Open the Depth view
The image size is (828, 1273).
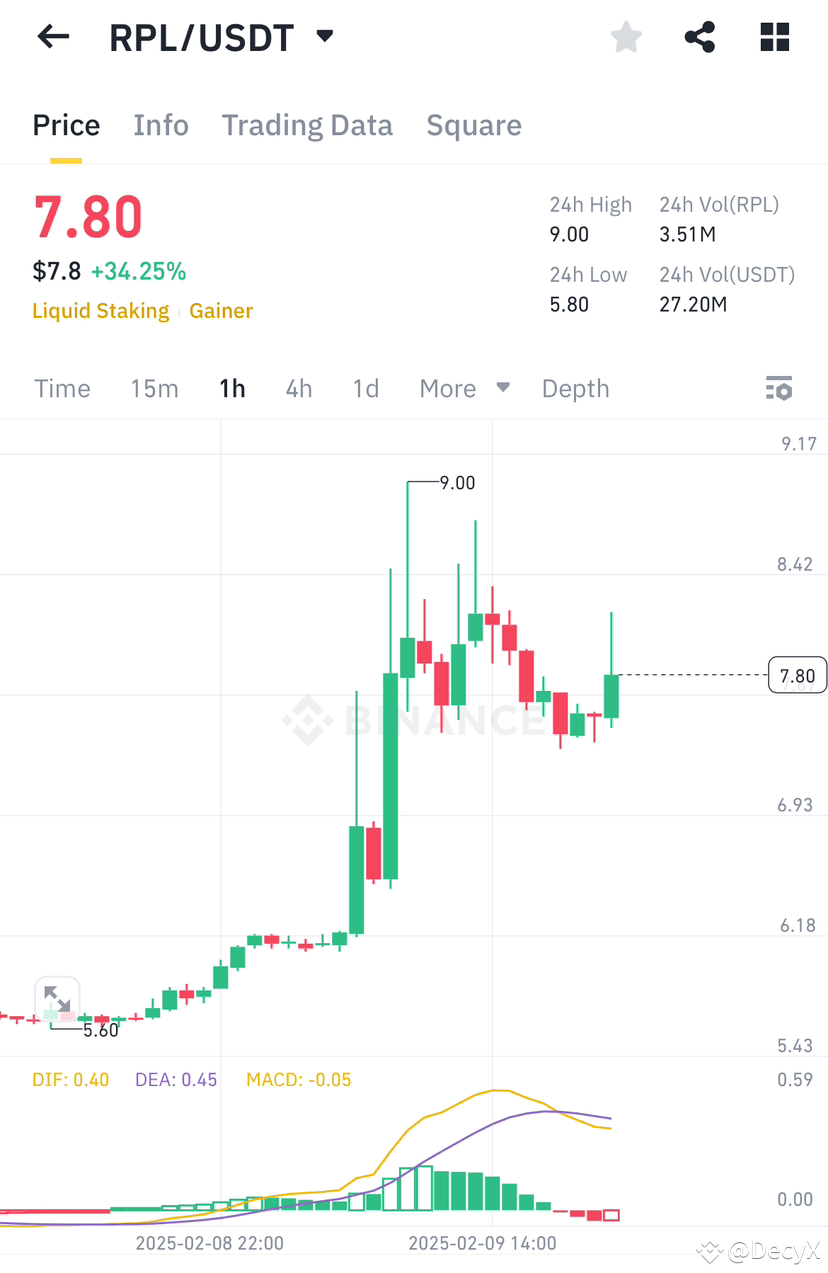pos(575,388)
